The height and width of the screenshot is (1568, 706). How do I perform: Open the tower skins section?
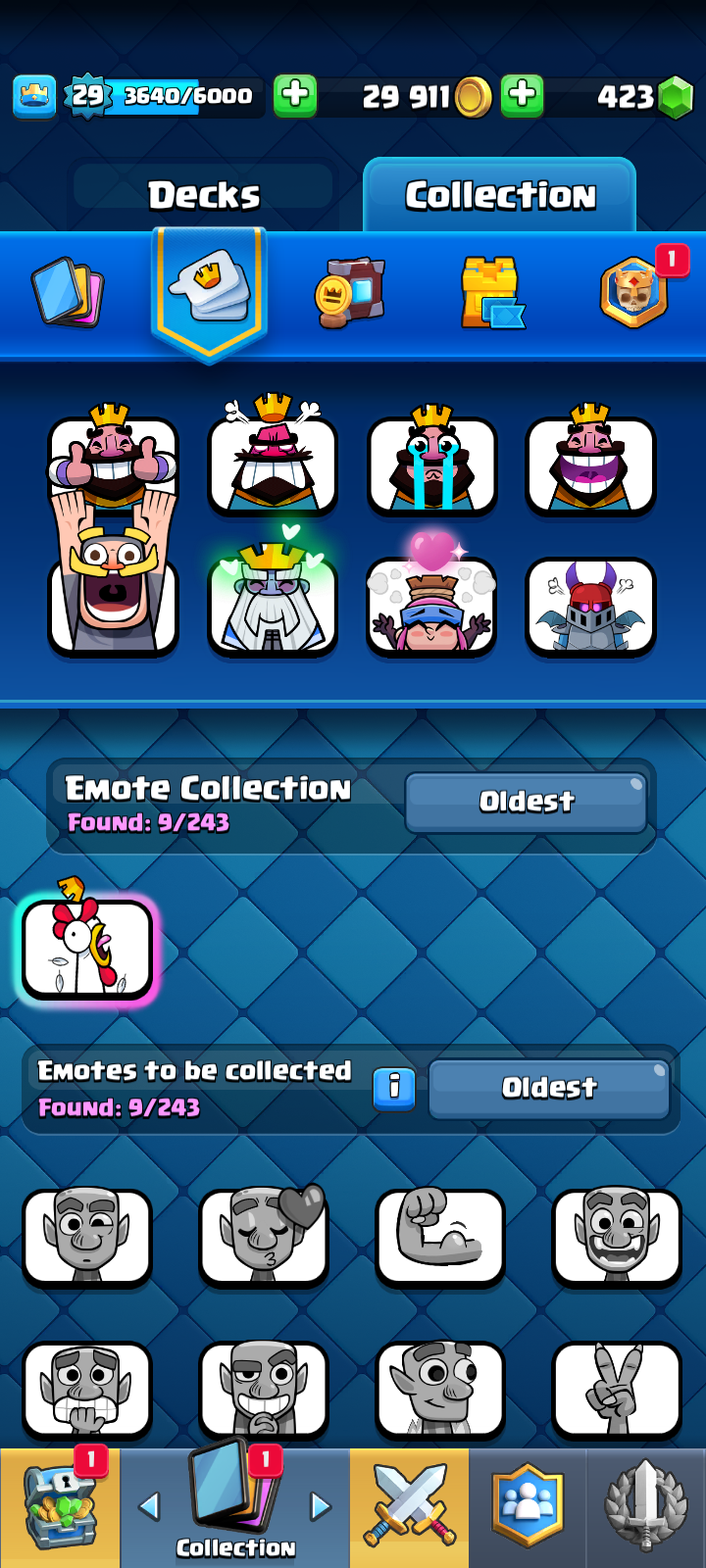click(492, 292)
